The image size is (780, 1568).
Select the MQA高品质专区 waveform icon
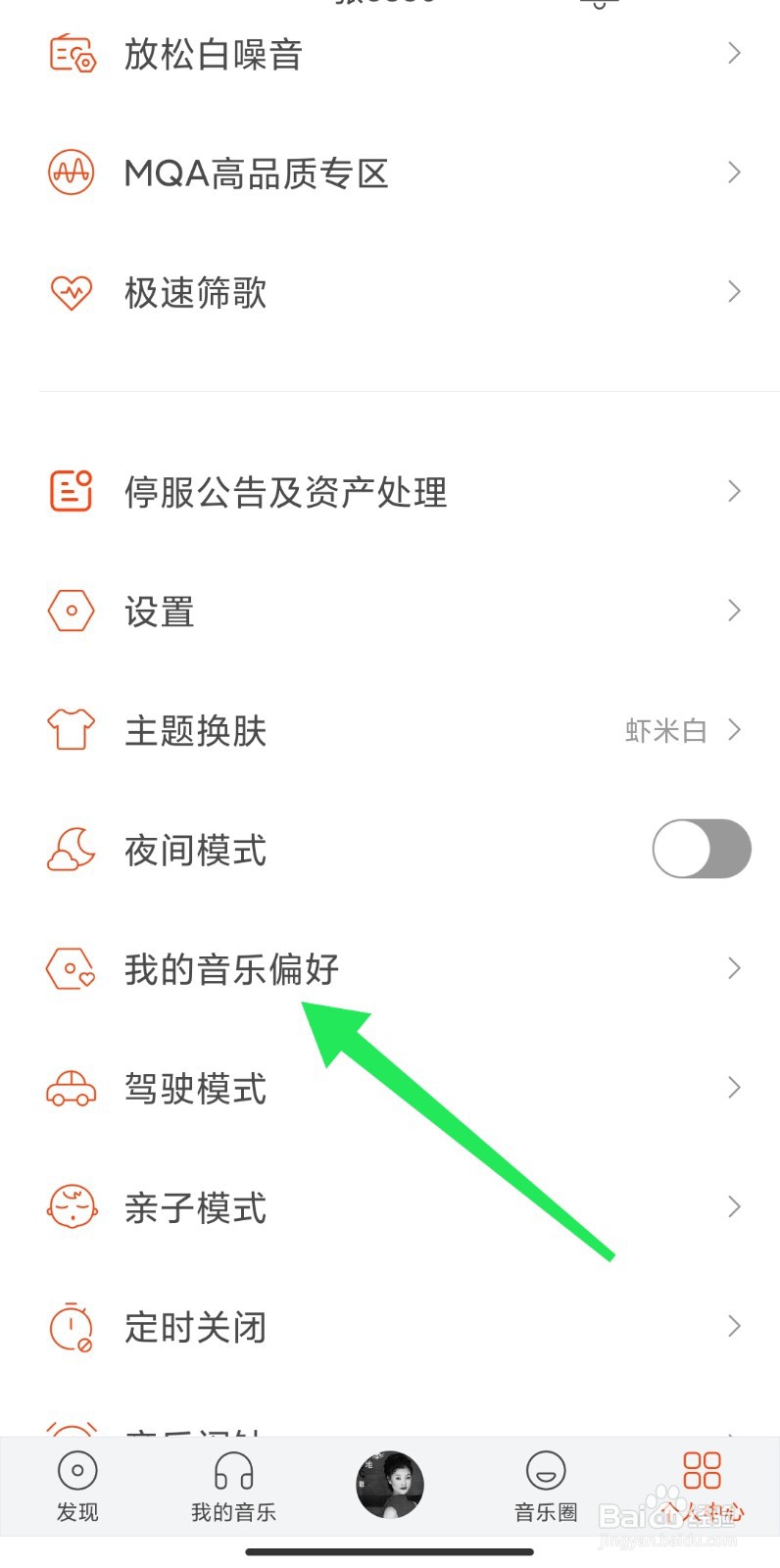[70, 172]
